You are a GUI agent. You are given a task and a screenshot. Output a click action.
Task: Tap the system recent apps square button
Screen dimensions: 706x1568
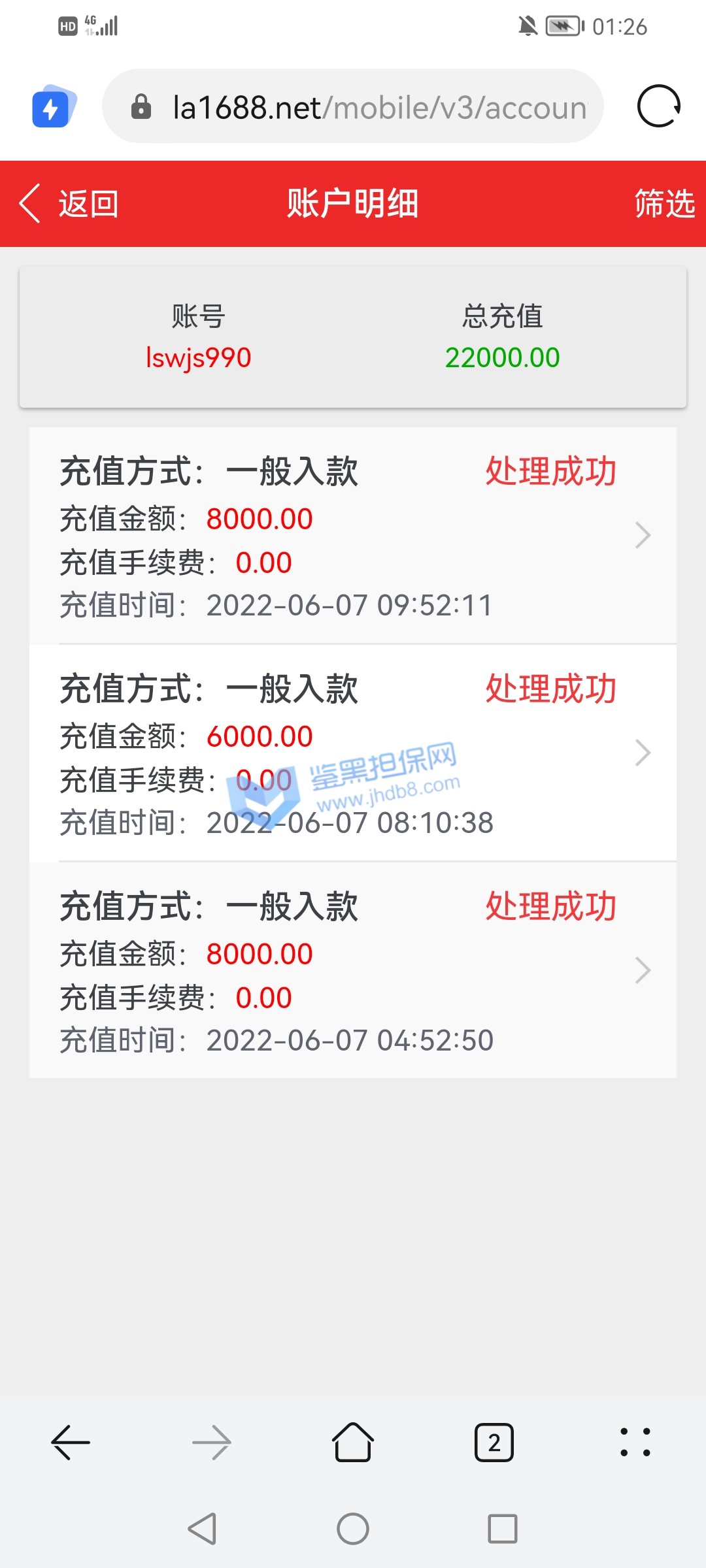tap(502, 1529)
